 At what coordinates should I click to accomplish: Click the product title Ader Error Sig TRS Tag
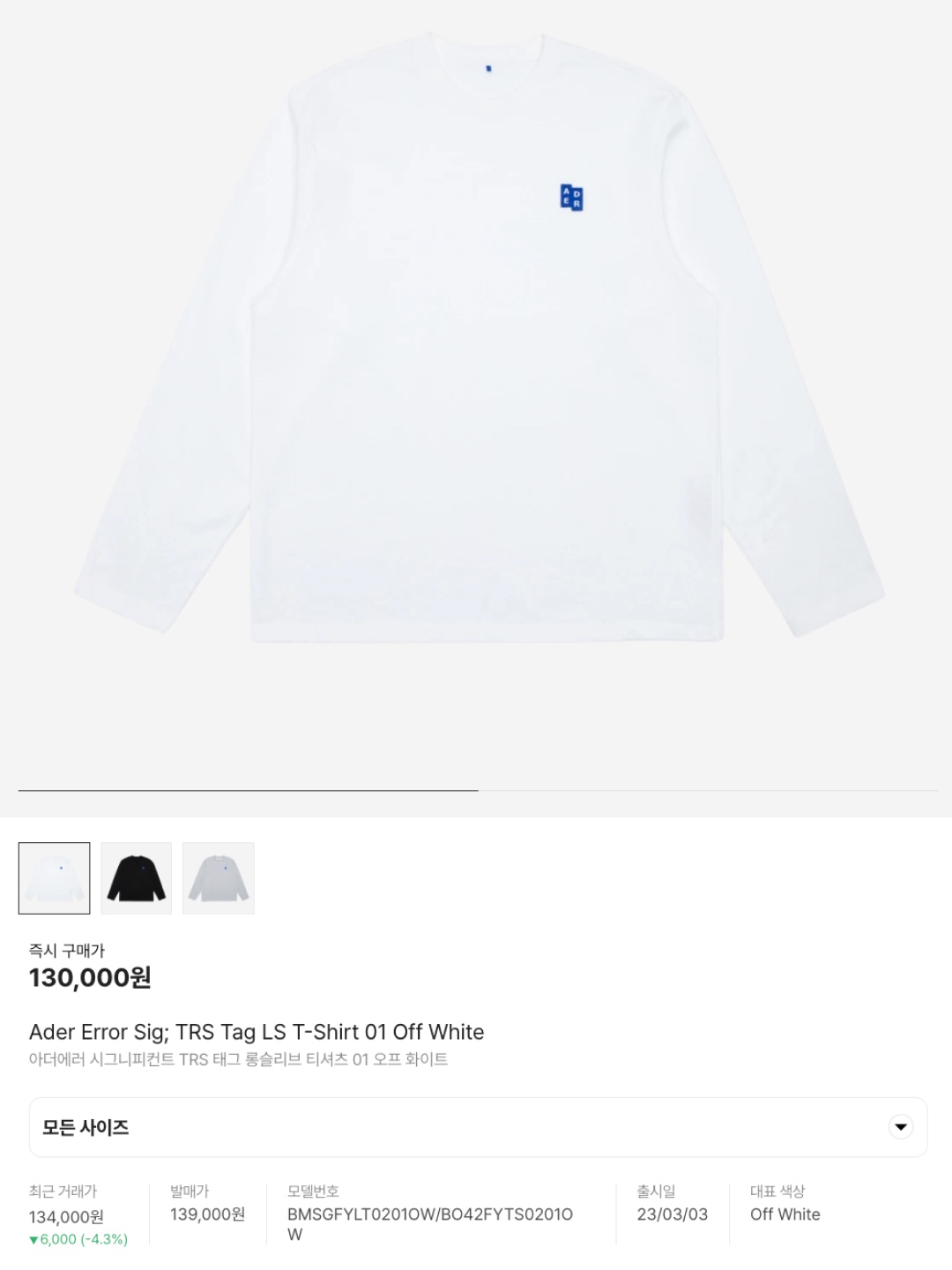(x=257, y=1033)
